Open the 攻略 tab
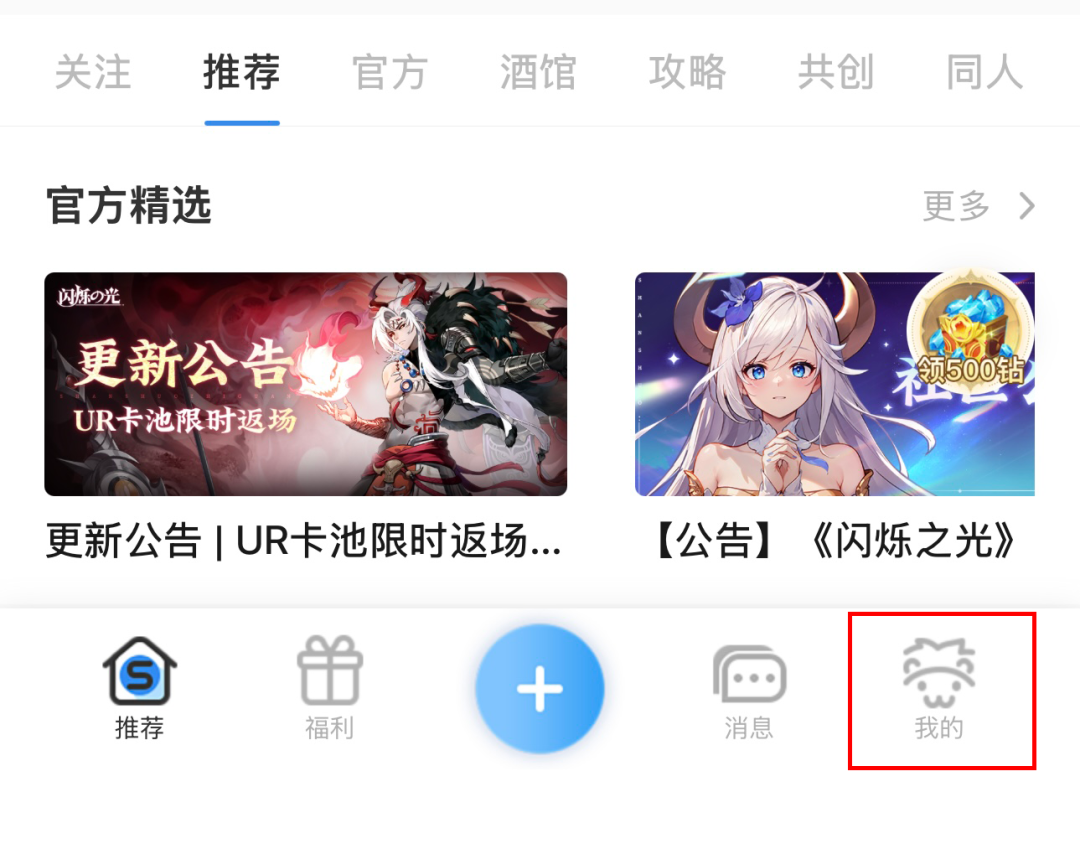Image resolution: width=1080 pixels, height=854 pixels. tap(687, 73)
